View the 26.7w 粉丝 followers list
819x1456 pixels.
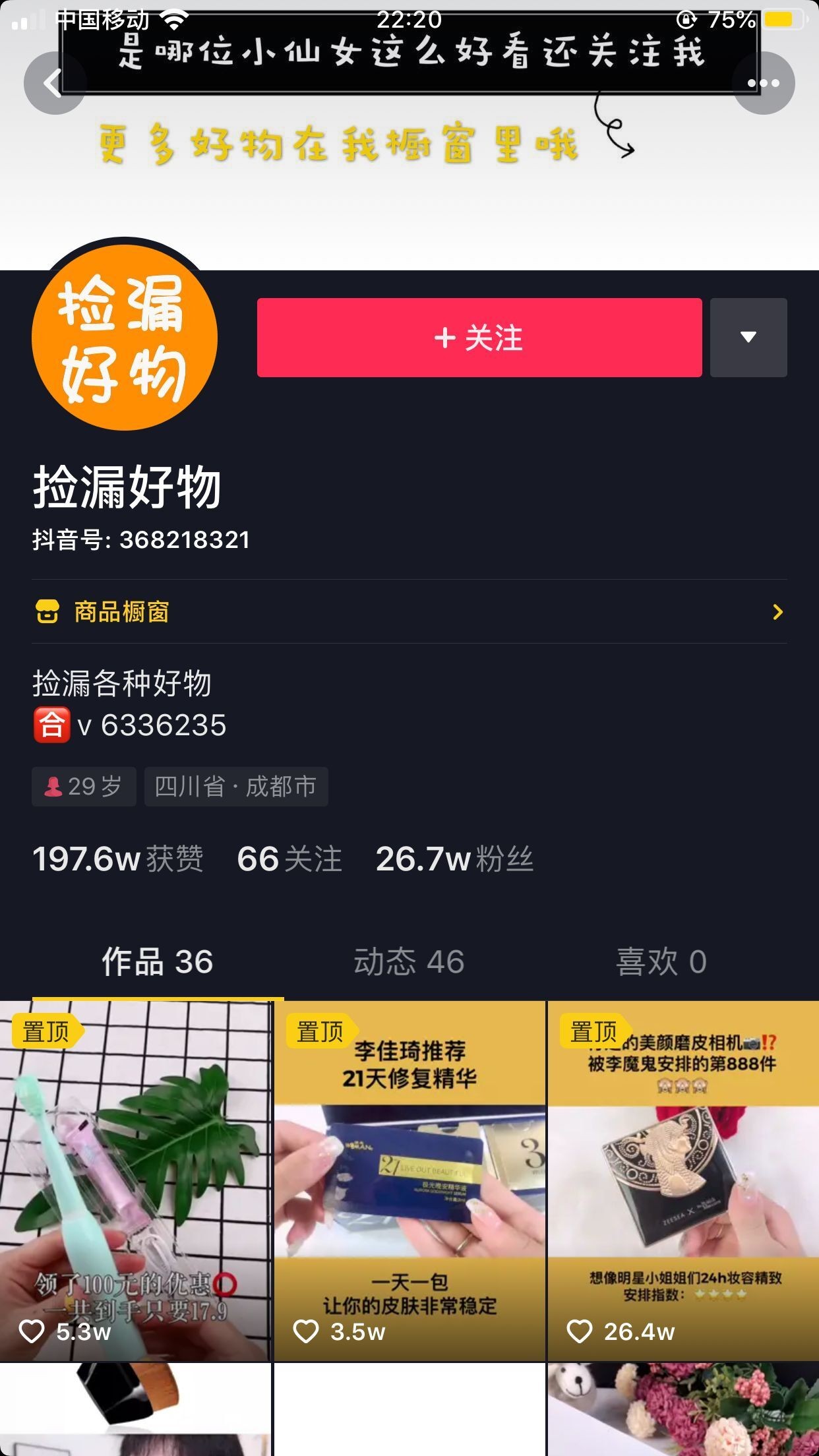(x=454, y=859)
